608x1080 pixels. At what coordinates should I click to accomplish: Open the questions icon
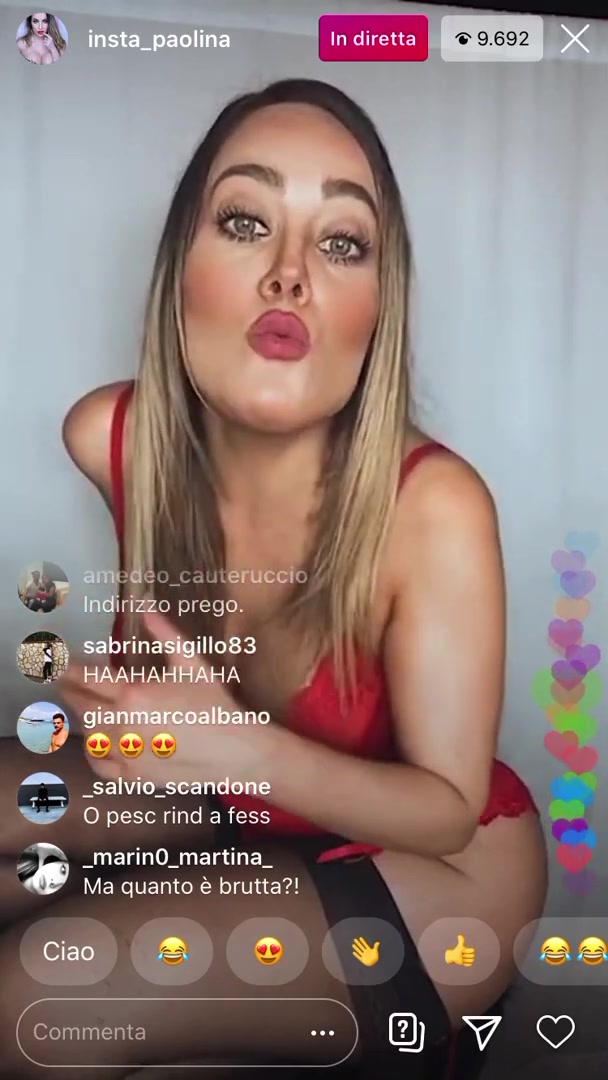[406, 1032]
